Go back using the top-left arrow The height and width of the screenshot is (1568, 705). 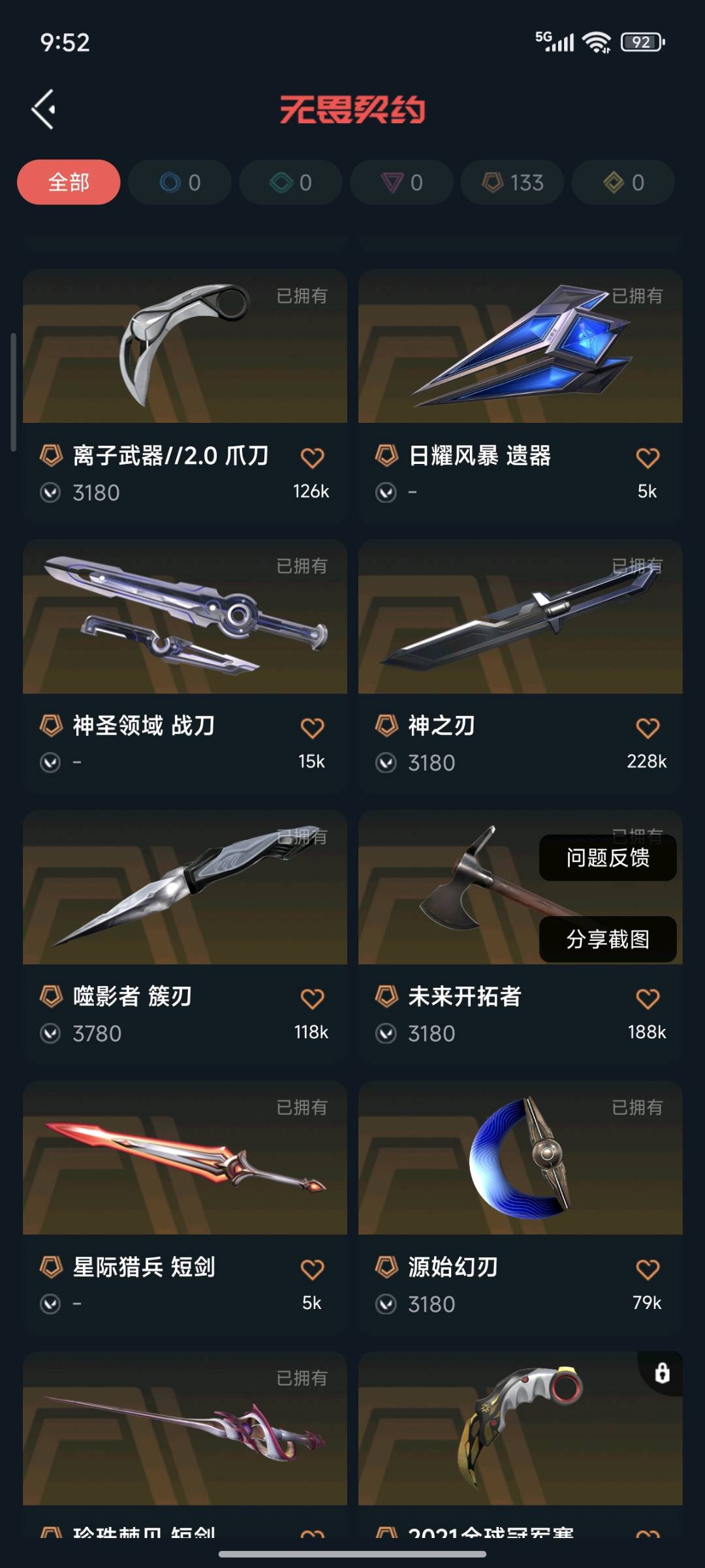44,109
